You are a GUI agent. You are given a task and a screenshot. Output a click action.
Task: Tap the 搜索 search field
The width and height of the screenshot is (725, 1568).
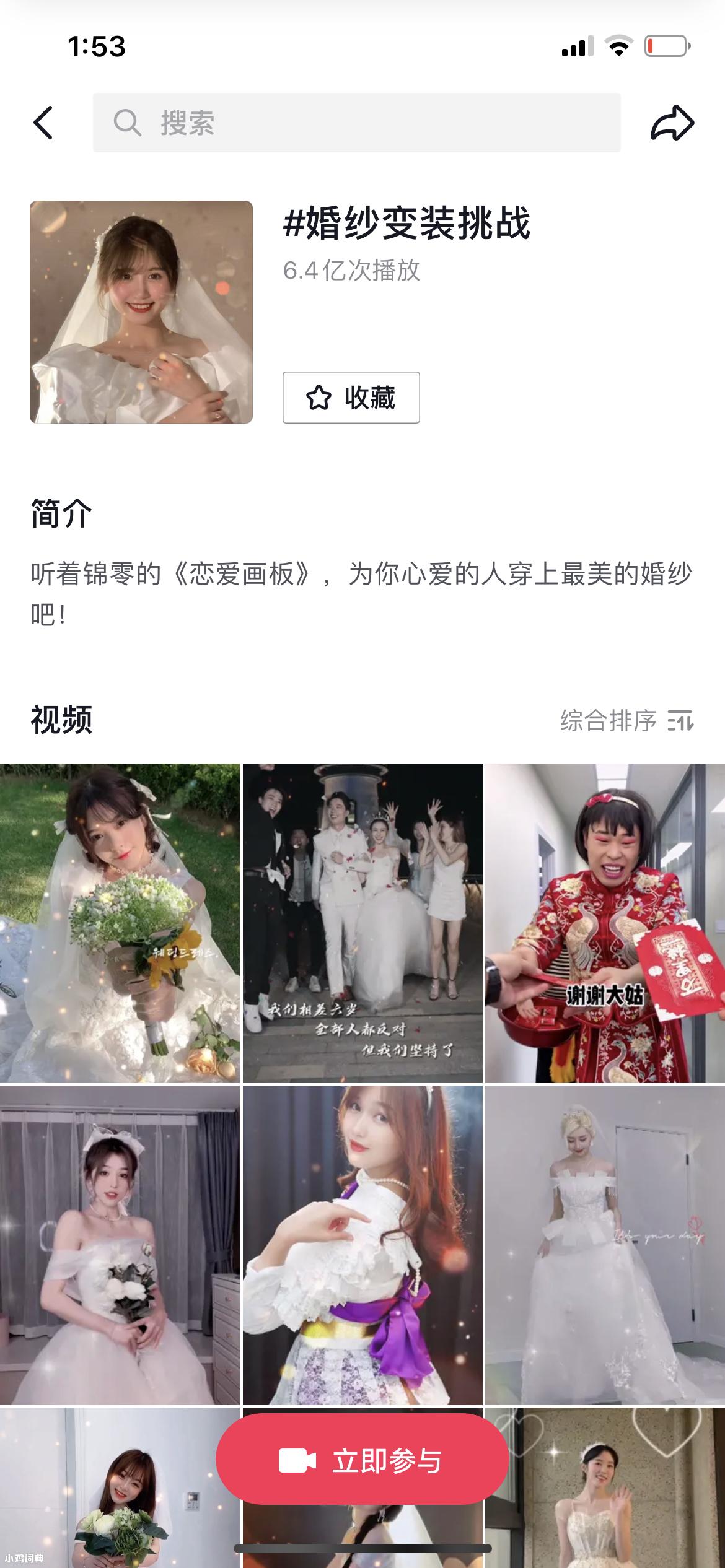(356, 123)
